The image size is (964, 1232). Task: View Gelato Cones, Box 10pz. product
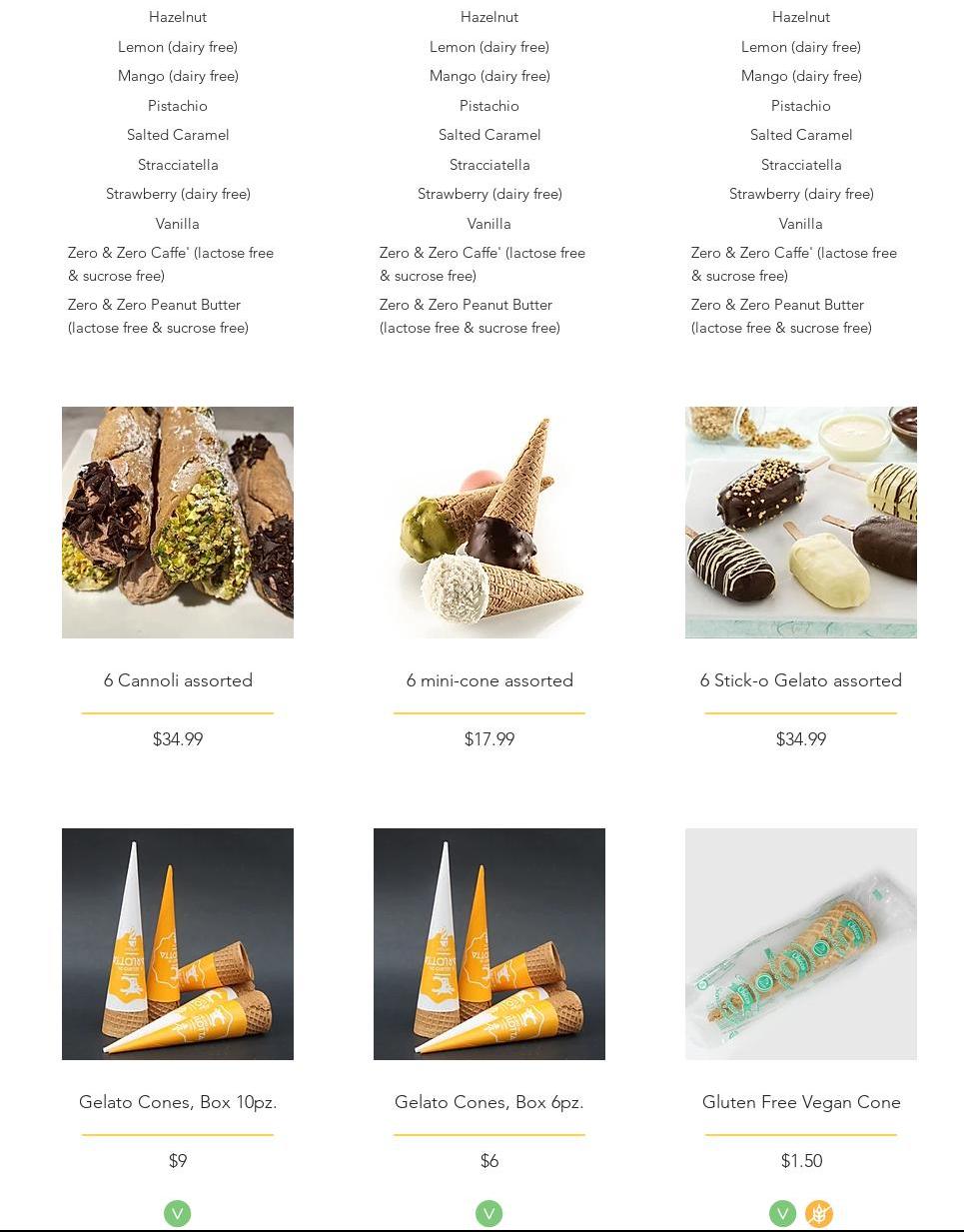178,1102
